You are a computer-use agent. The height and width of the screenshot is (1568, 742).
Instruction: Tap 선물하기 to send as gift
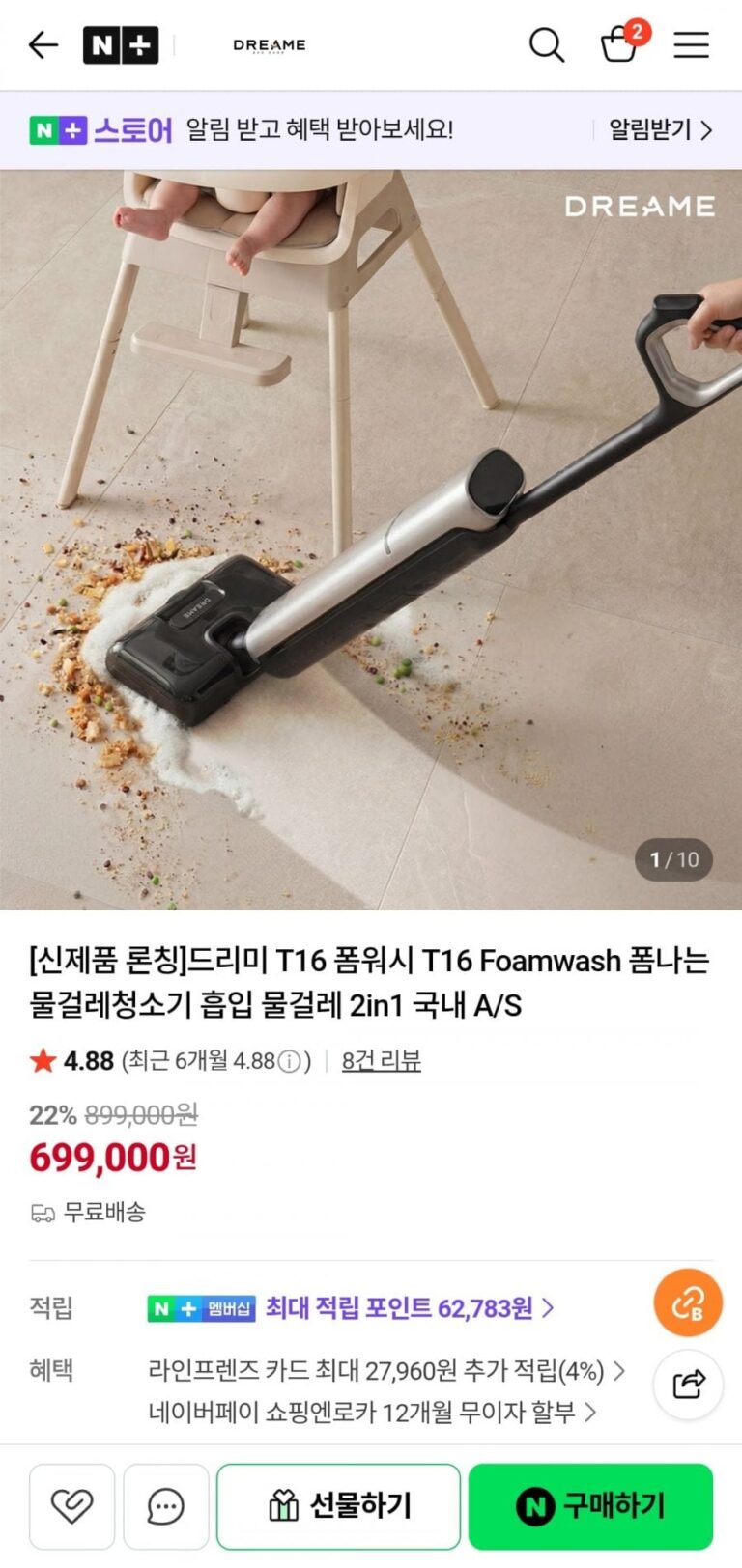tap(338, 1506)
